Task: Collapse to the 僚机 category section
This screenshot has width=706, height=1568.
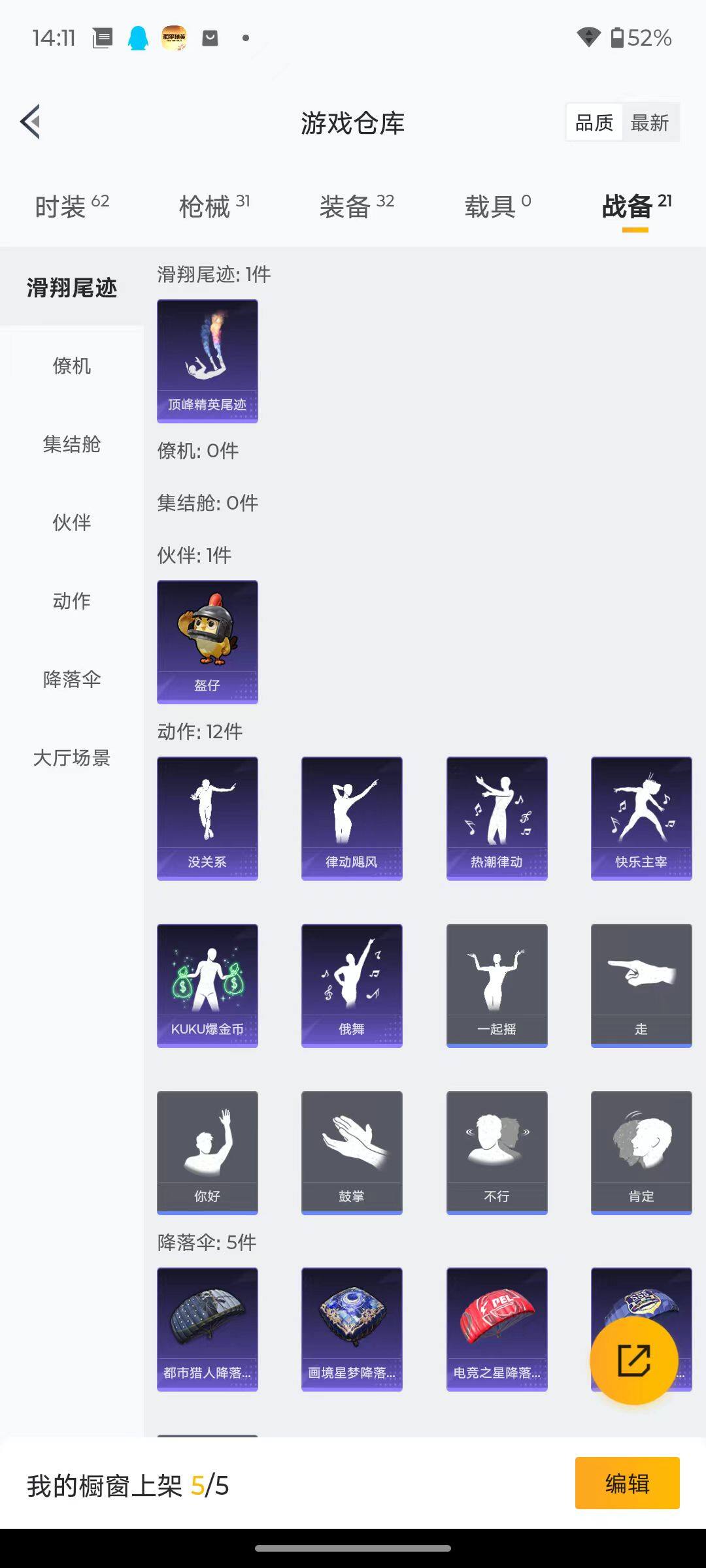Action: (72, 367)
